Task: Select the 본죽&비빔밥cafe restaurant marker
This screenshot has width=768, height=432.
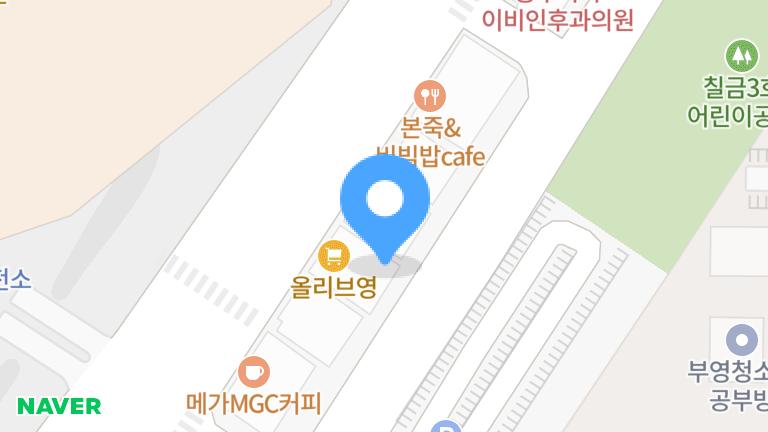Action: tap(430, 96)
